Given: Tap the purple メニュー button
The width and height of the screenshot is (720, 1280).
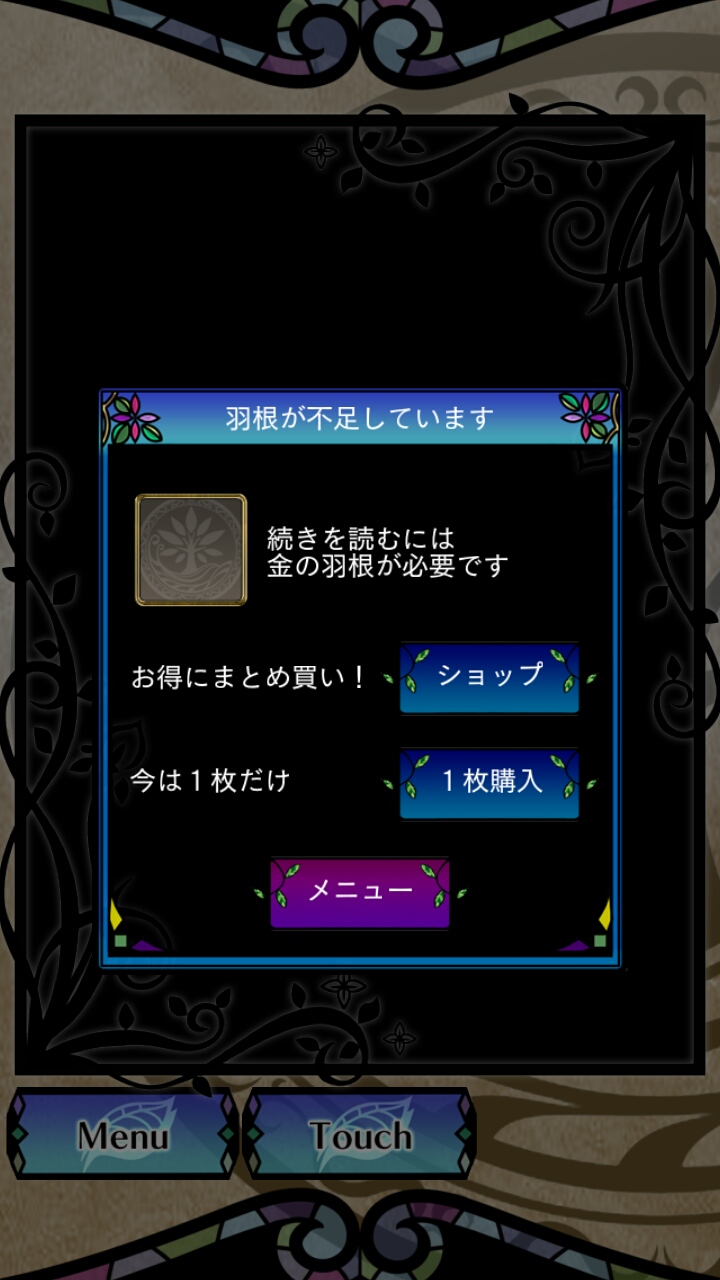Looking at the screenshot, I should coord(360,892).
